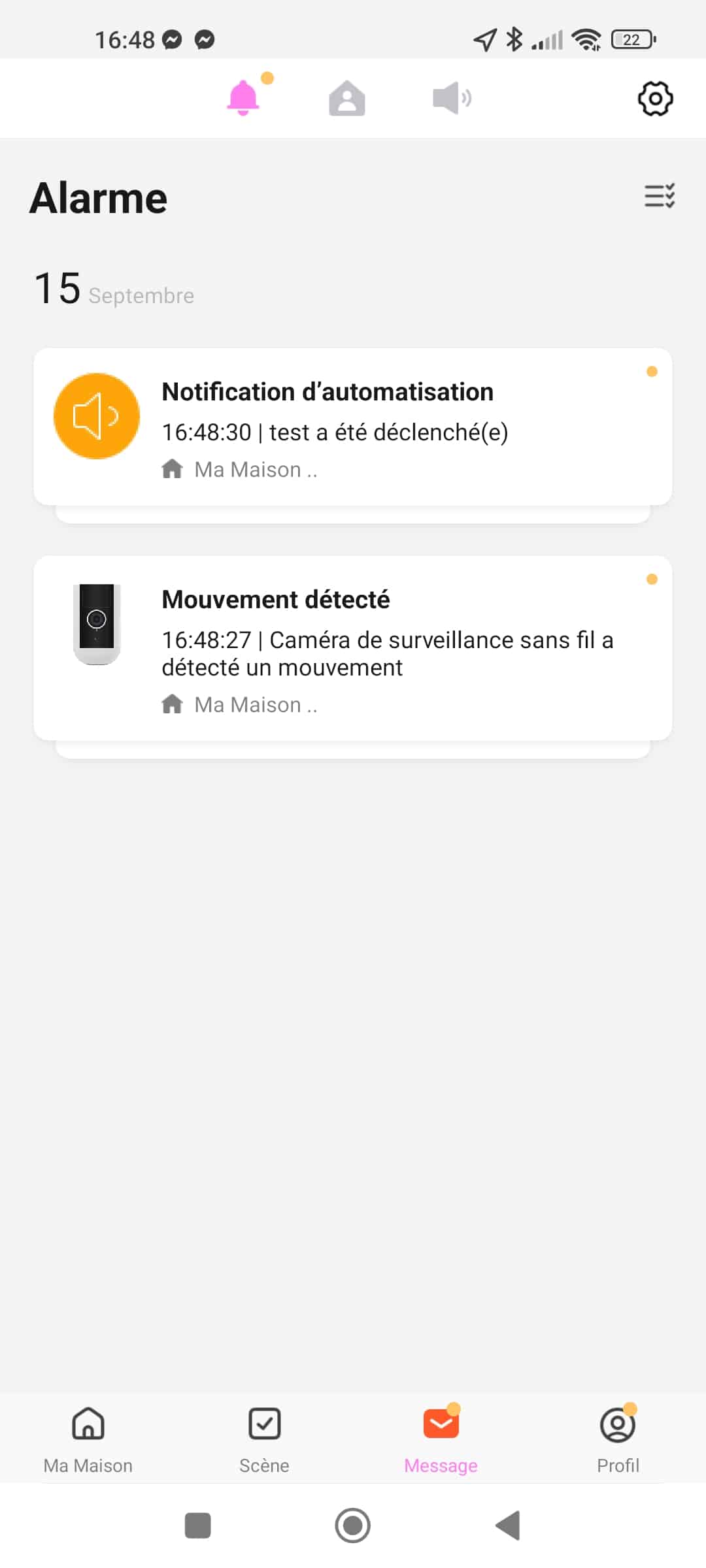Image resolution: width=706 pixels, height=1568 pixels.
Task: Tap the system home button
Action: [352, 1526]
